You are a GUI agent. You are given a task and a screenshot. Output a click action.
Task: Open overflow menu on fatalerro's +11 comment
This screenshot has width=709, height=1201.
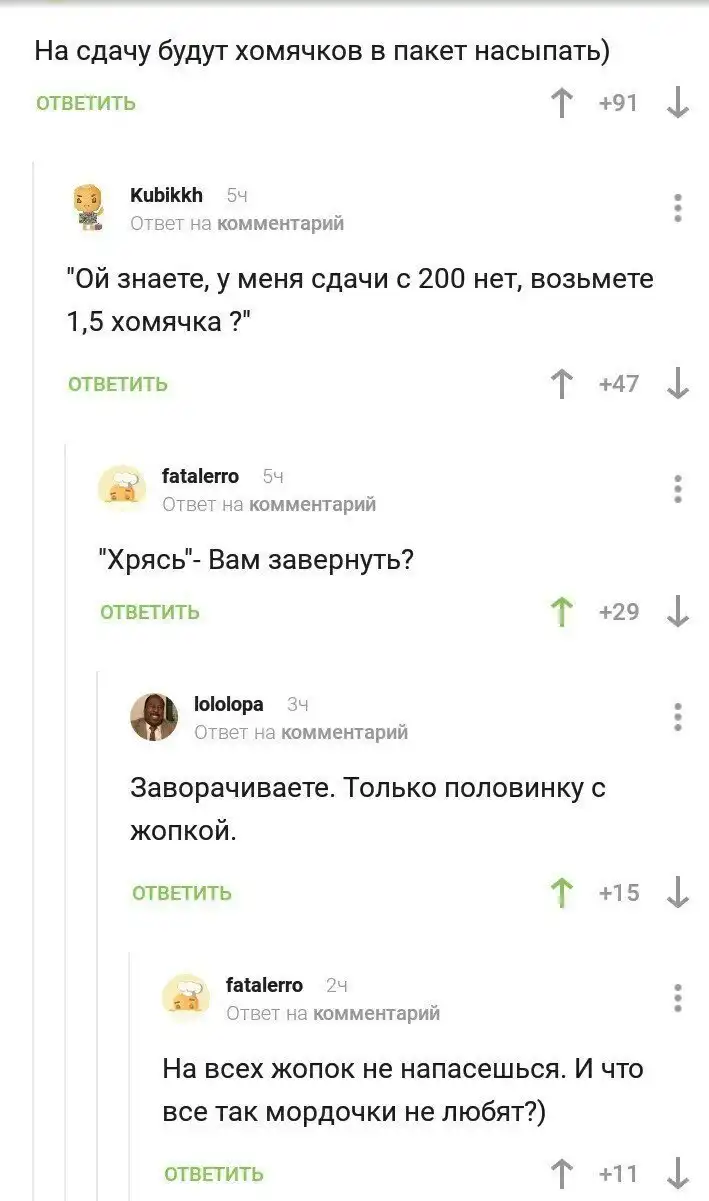677,998
